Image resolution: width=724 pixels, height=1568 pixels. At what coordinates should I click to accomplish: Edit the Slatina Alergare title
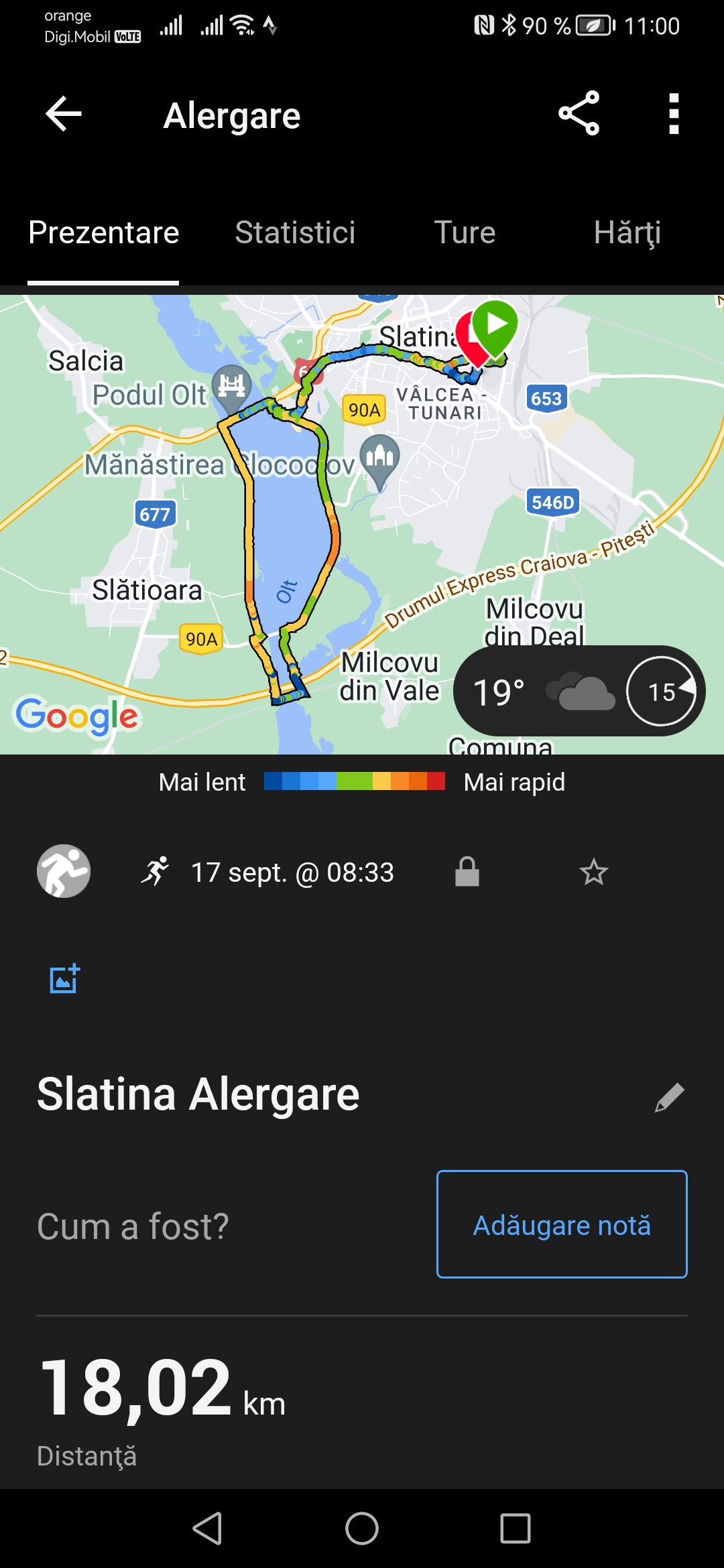[669, 1097]
